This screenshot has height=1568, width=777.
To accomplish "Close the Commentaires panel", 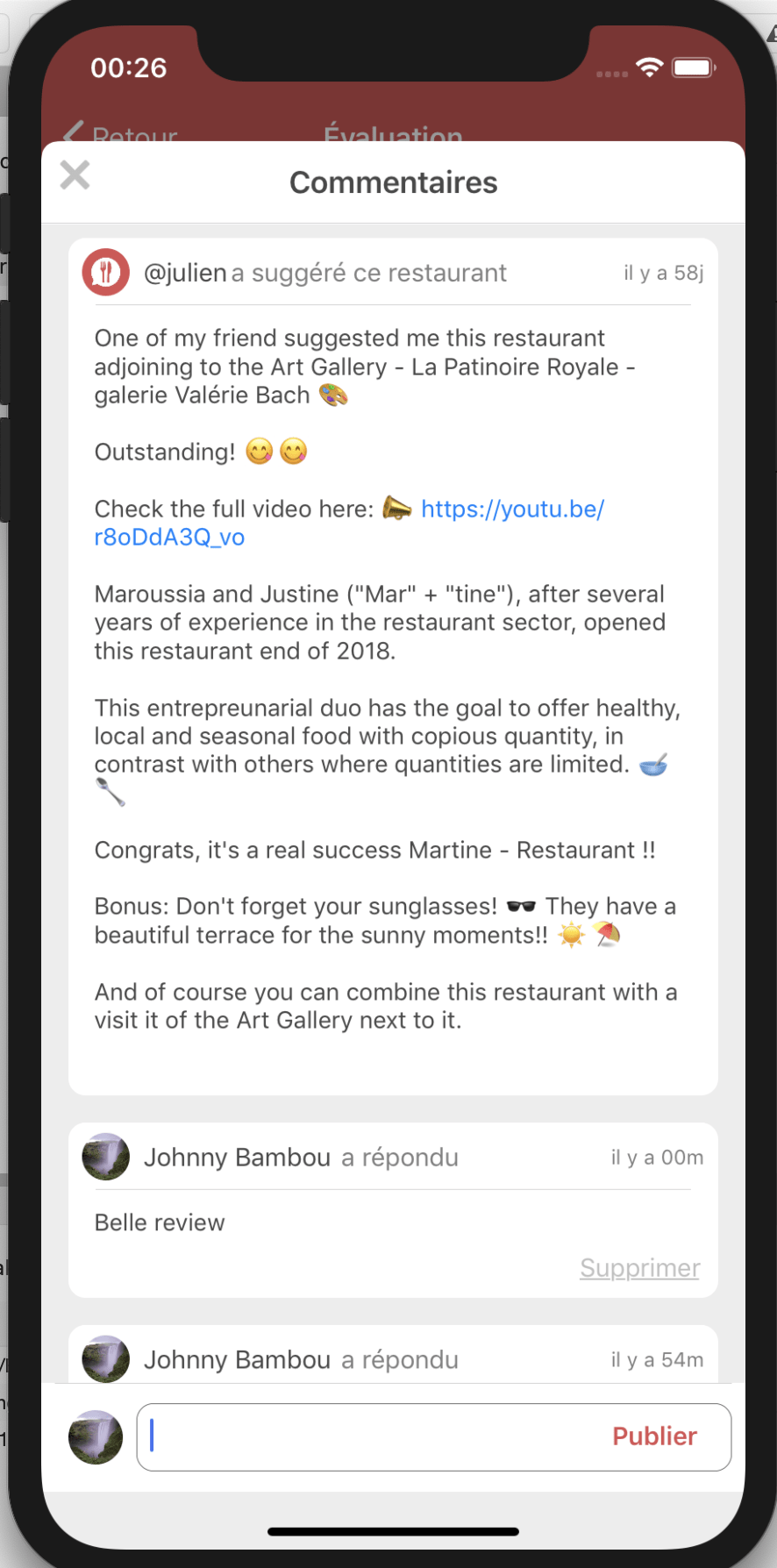I will [x=75, y=175].
